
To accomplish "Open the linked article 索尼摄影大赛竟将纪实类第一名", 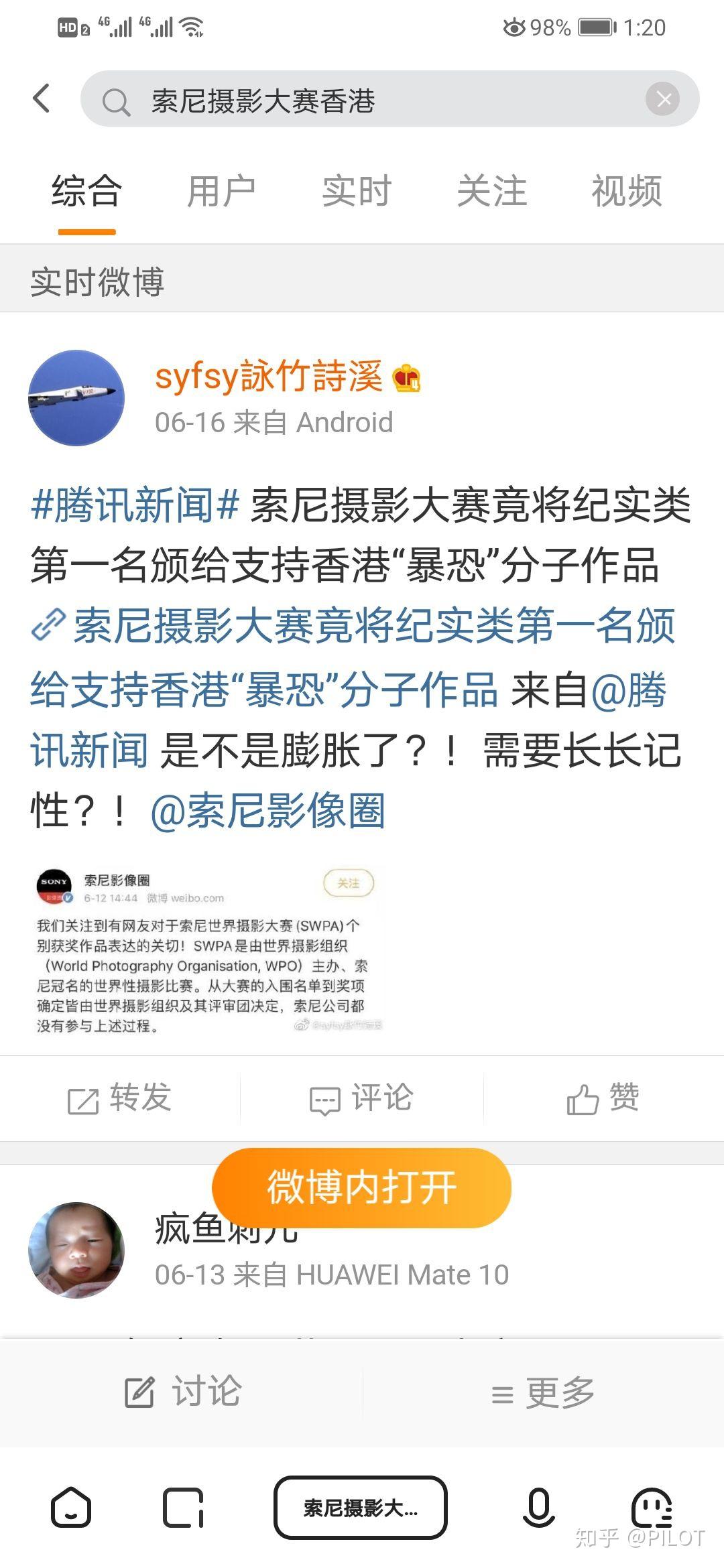I will (373, 627).
